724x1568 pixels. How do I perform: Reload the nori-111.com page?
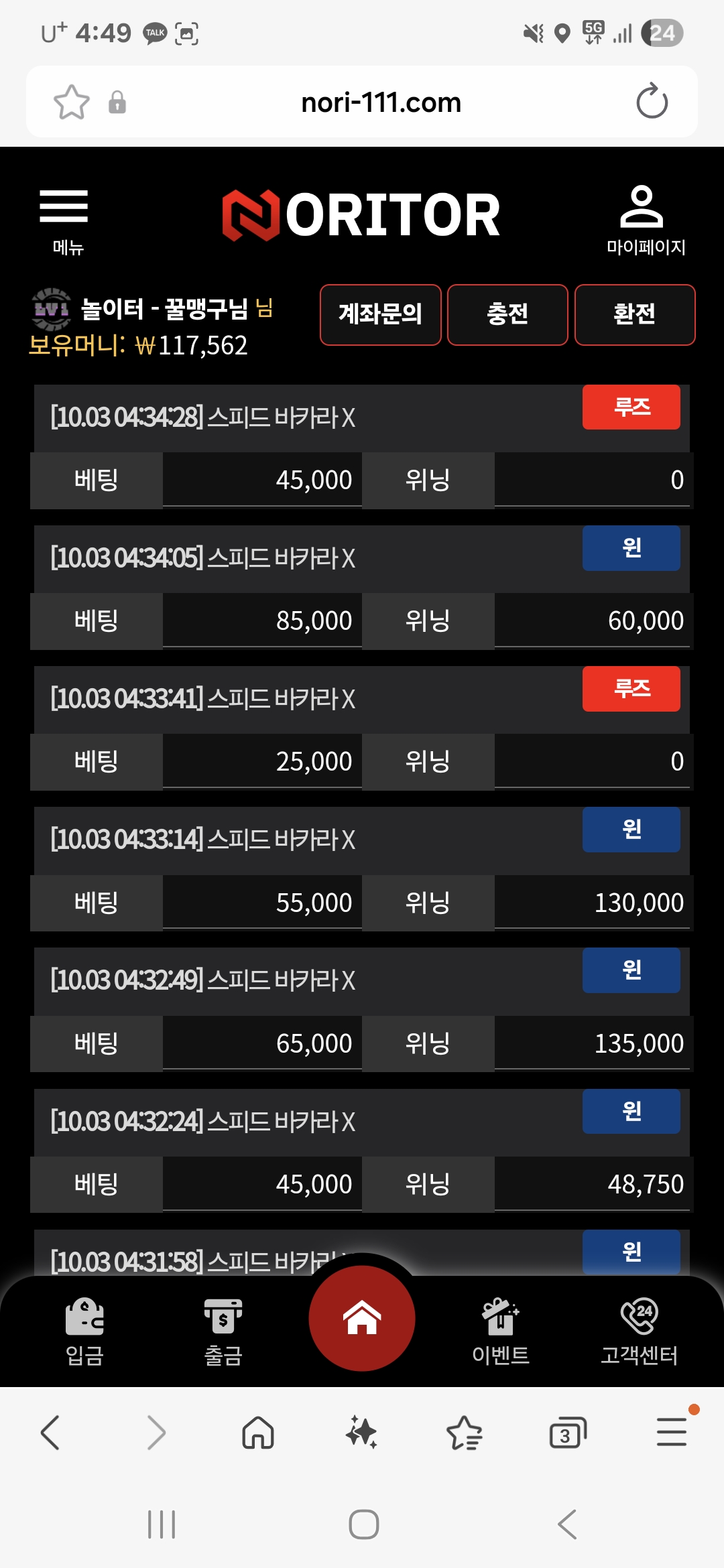tap(652, 102)
